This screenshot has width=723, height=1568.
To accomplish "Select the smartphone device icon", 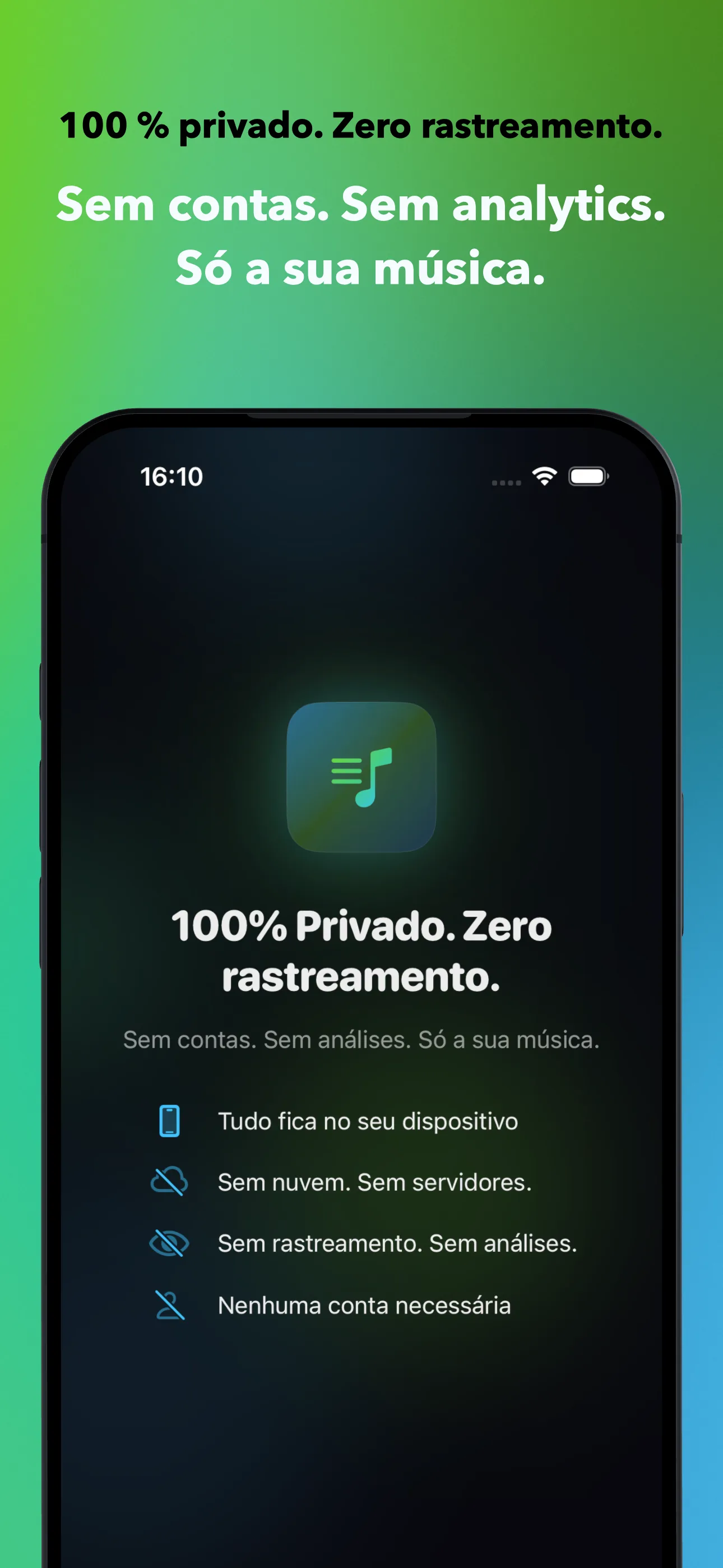I will point(171,1120).
